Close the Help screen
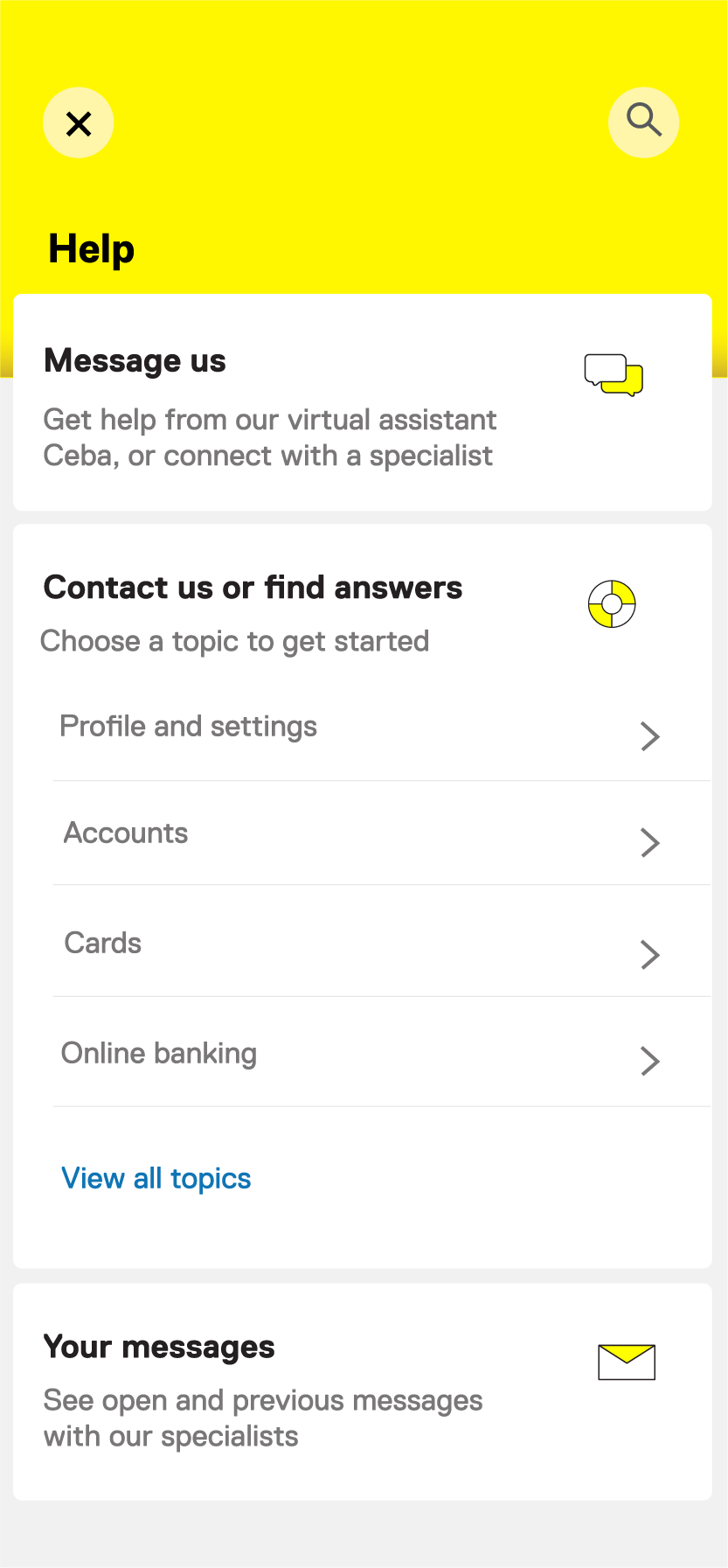The image size is (728, 1568). coord(79,123)
